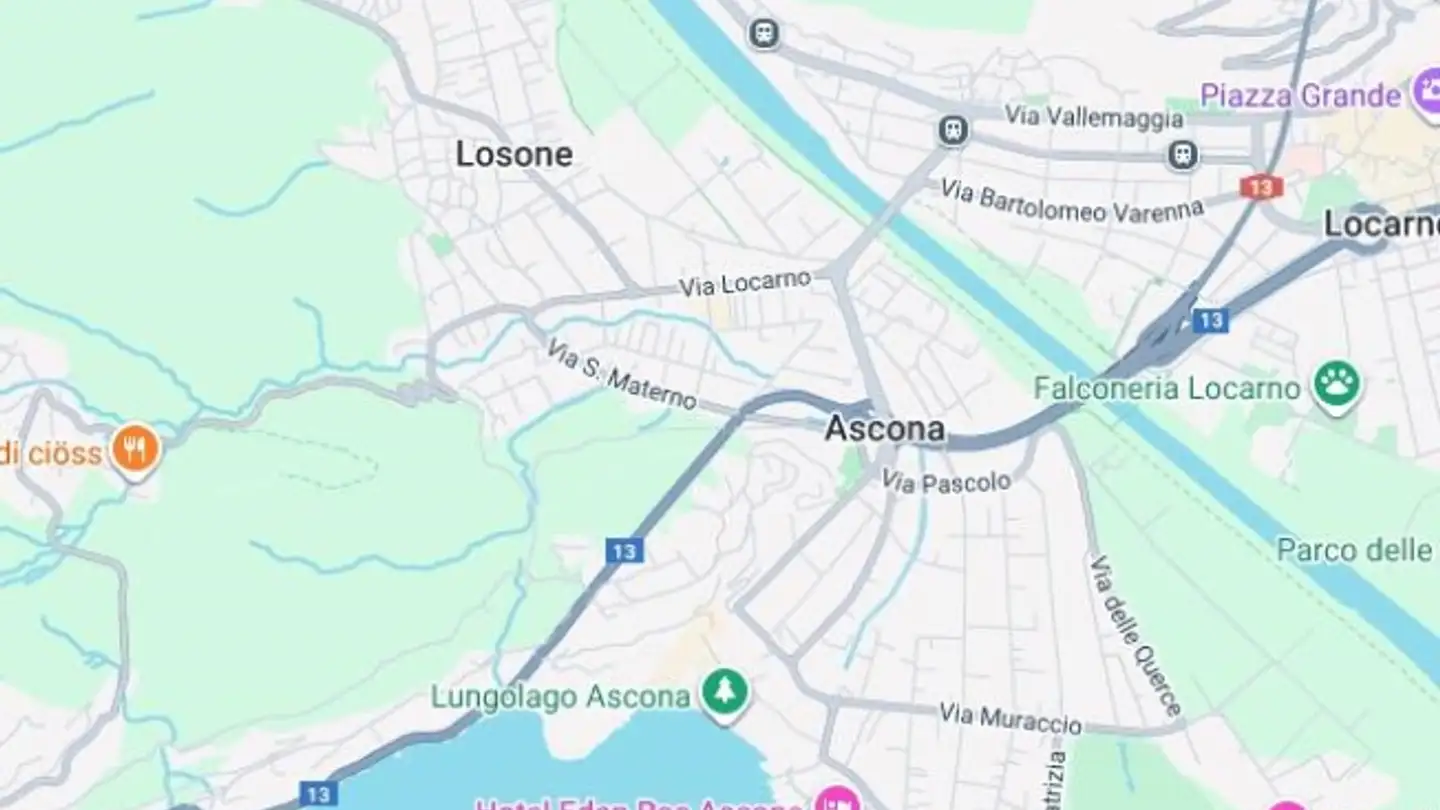Image resolution: width=1440 pixels, height=810 pixels.
Task: Select the Hotel Eden Roc Ascona marker
Action: (x=836, y=801)
